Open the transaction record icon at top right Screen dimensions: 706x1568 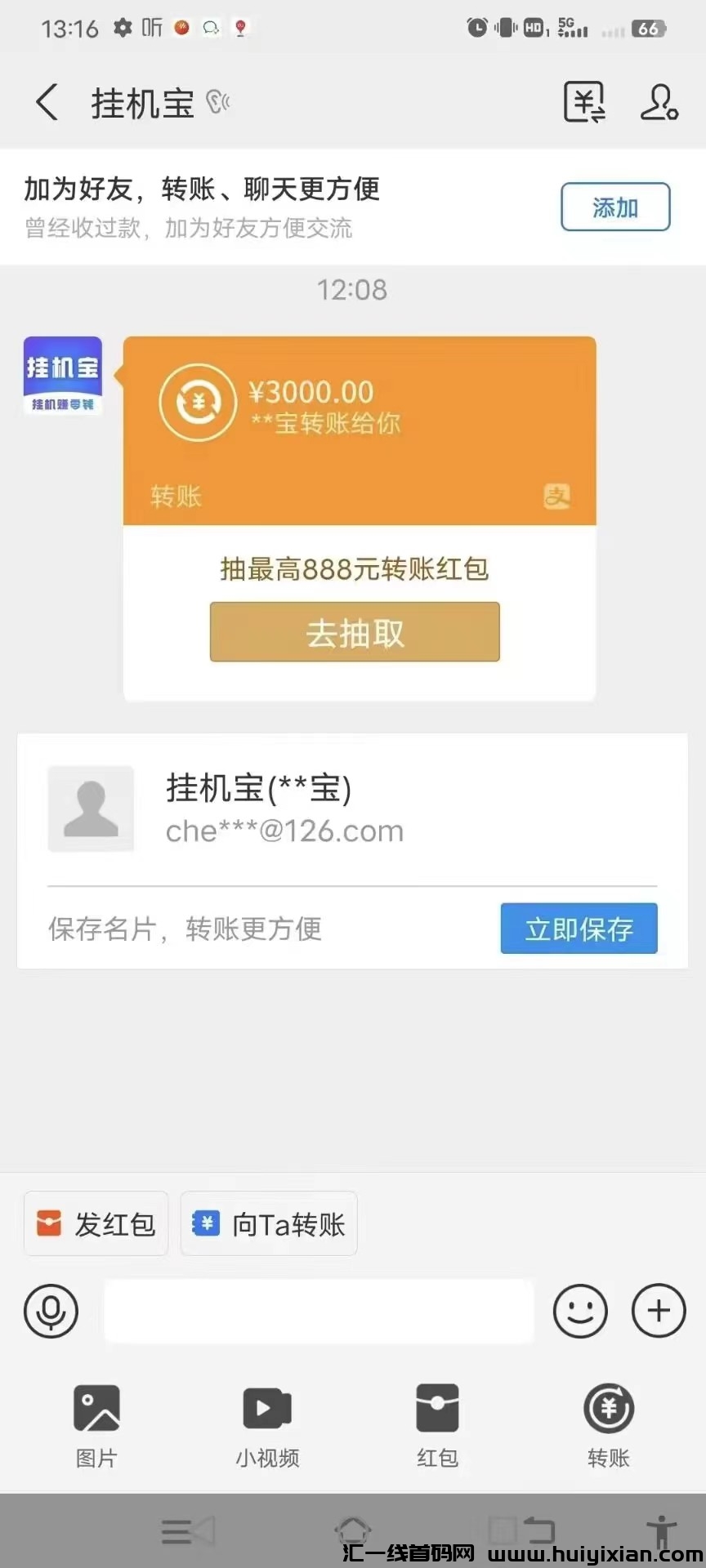pyautogui.click(x=583, y=103)
